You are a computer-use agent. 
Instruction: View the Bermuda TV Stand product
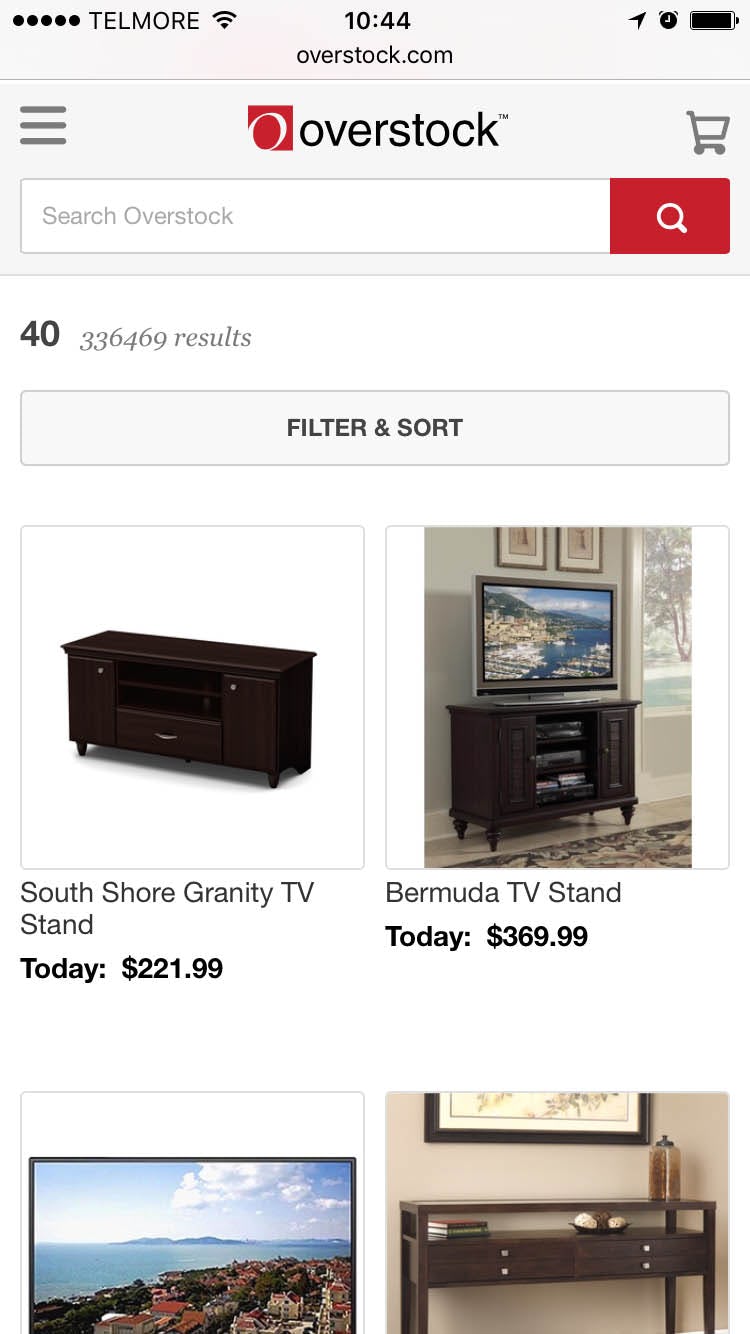pyautogui.click(x=557, y=698)
